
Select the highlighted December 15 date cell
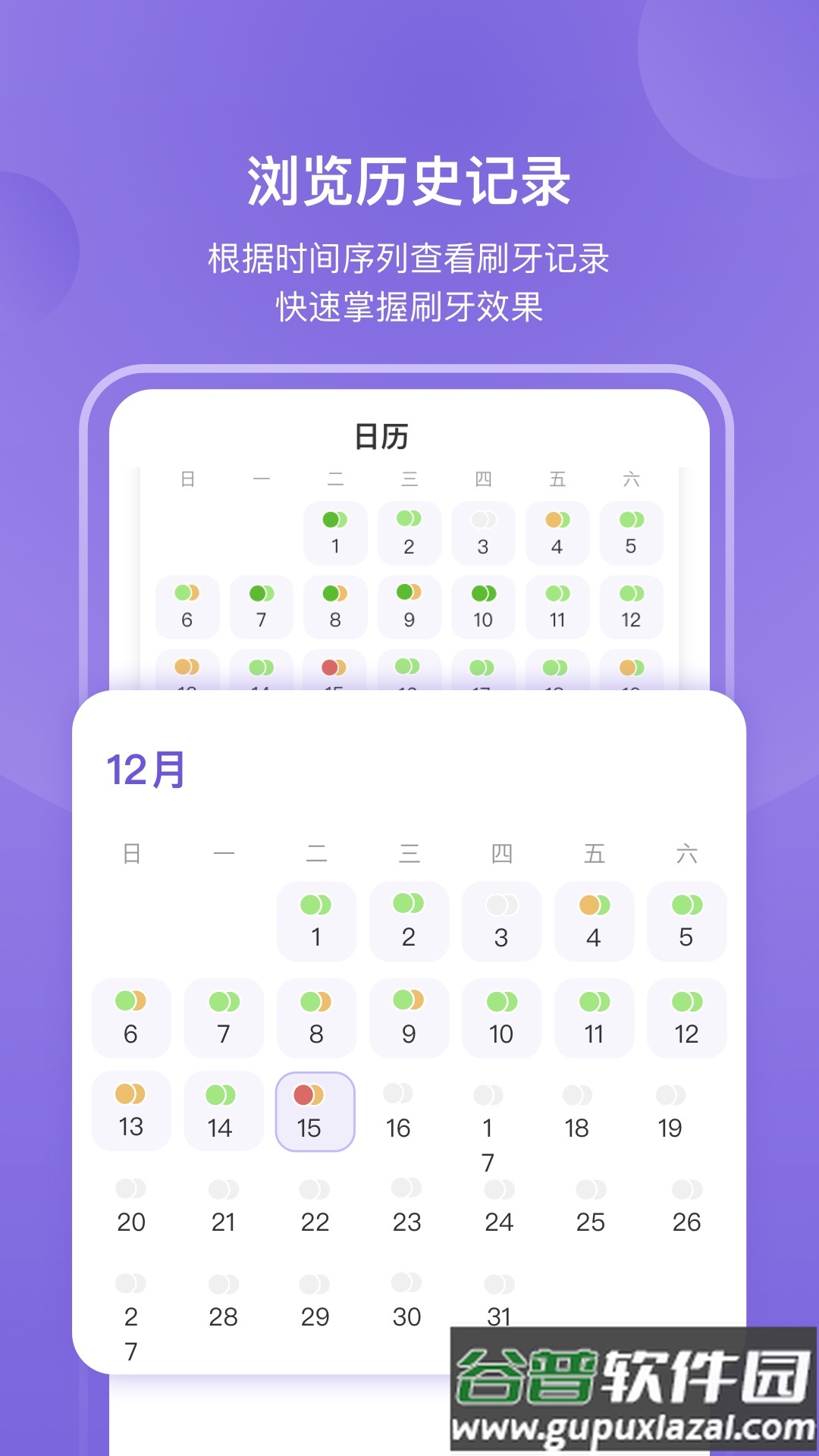coord(315,1110)
